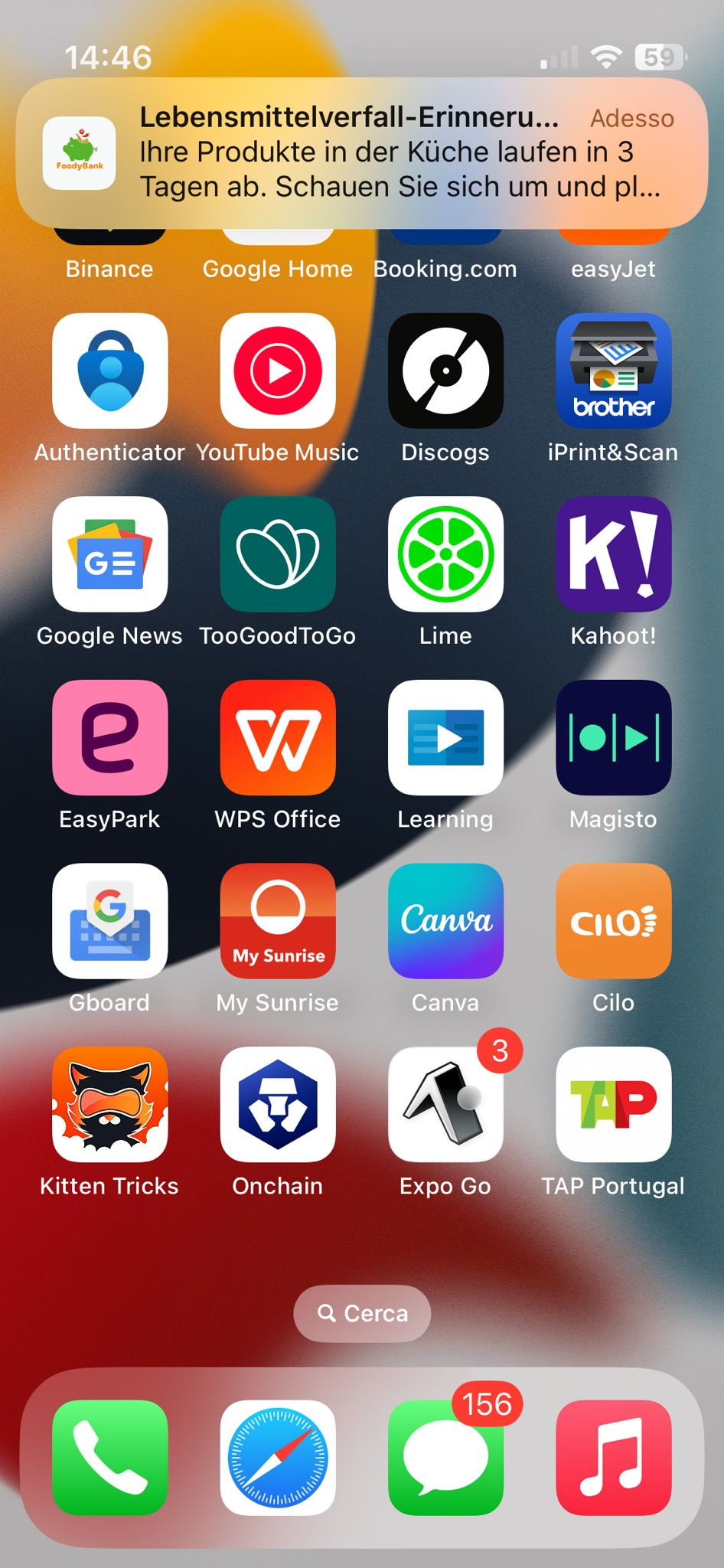This screenshot has width=724, height=1568.
Task: Open the Phone app in the dock
Action: click(110, 1458)
